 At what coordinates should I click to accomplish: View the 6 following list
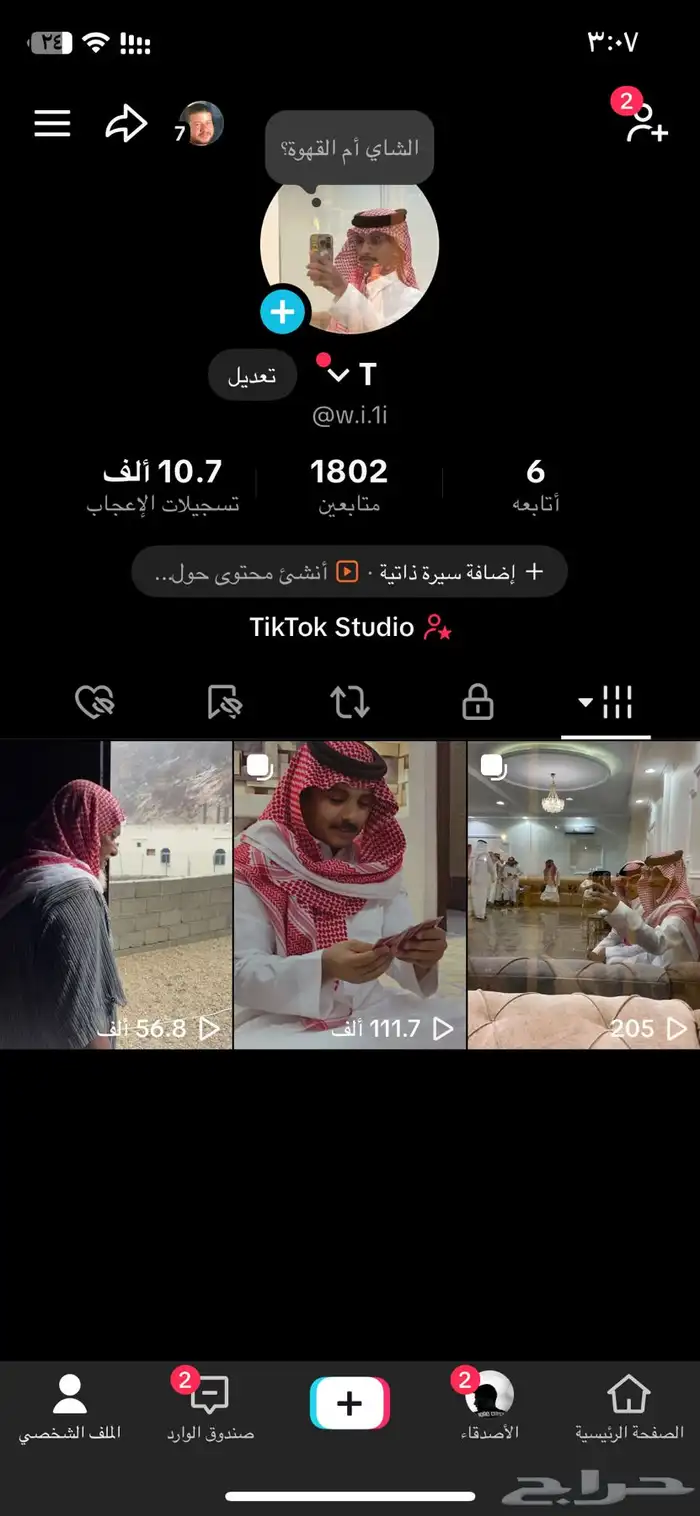(x=535, y=484)
